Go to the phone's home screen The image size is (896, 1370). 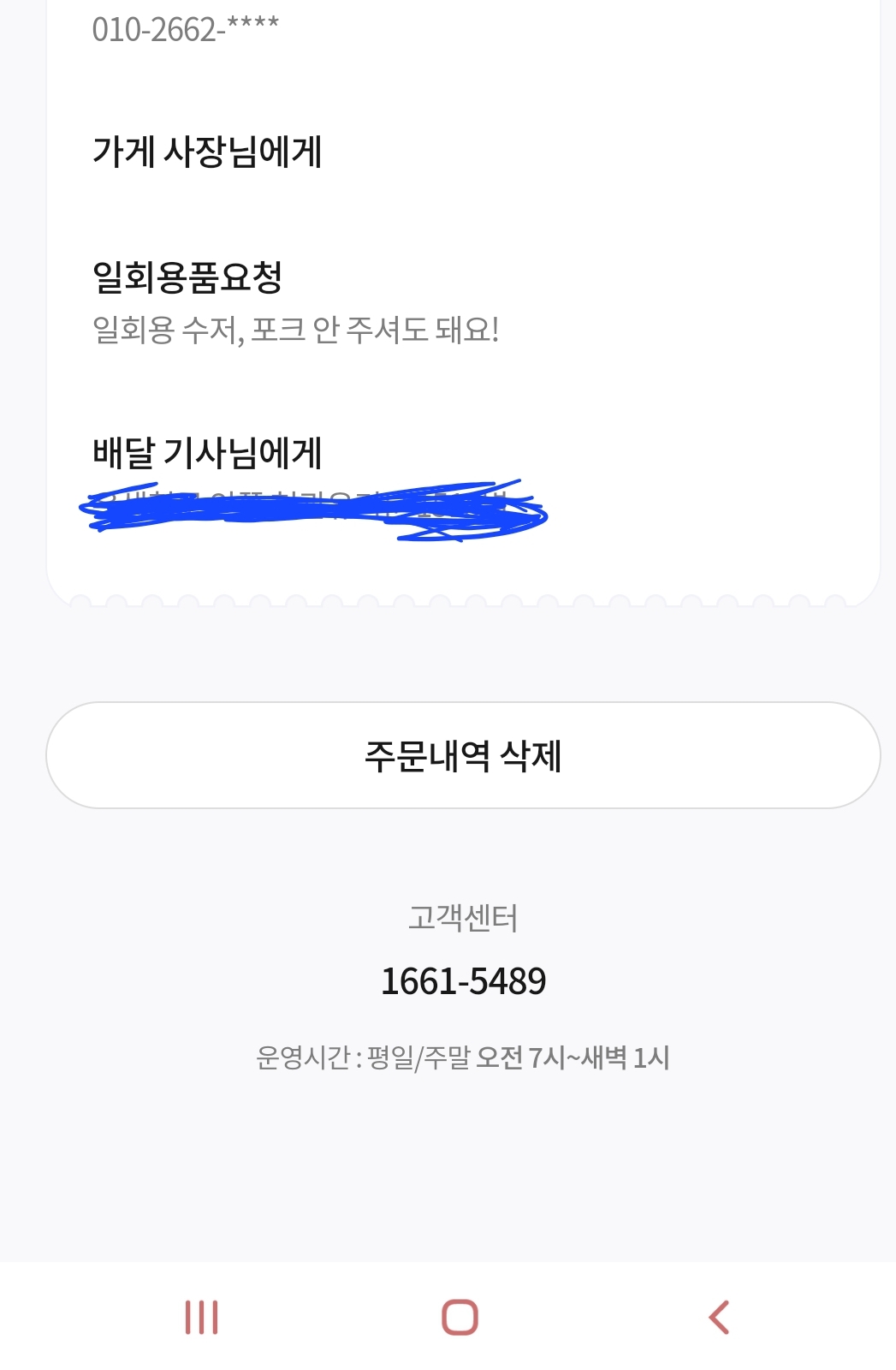pos(460,1317)
